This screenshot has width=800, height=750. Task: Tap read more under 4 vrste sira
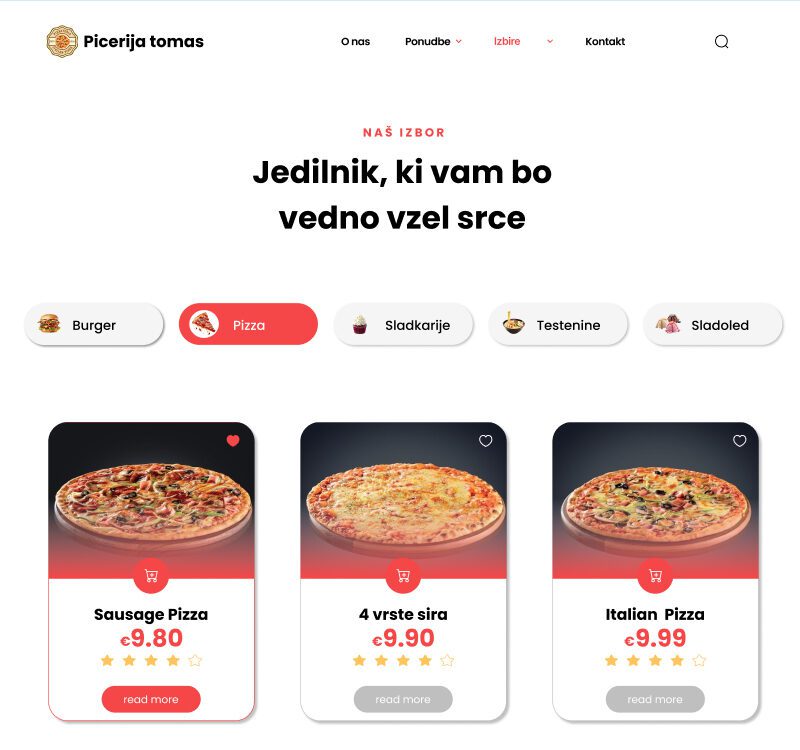tap(403, 699)
